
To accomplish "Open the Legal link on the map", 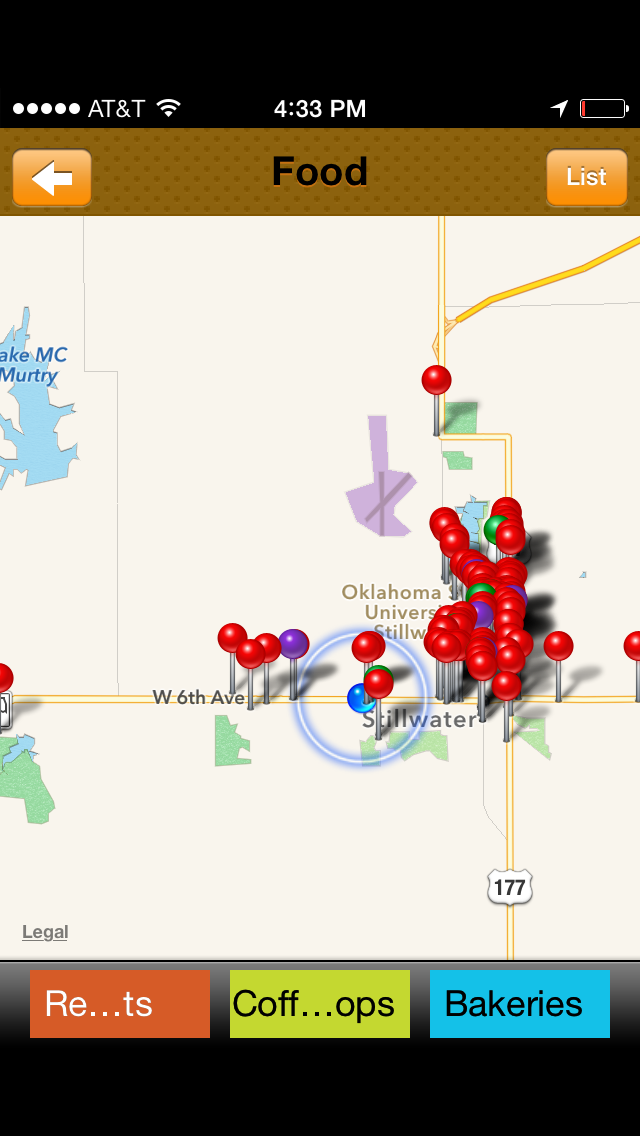I will click(45, 932).
